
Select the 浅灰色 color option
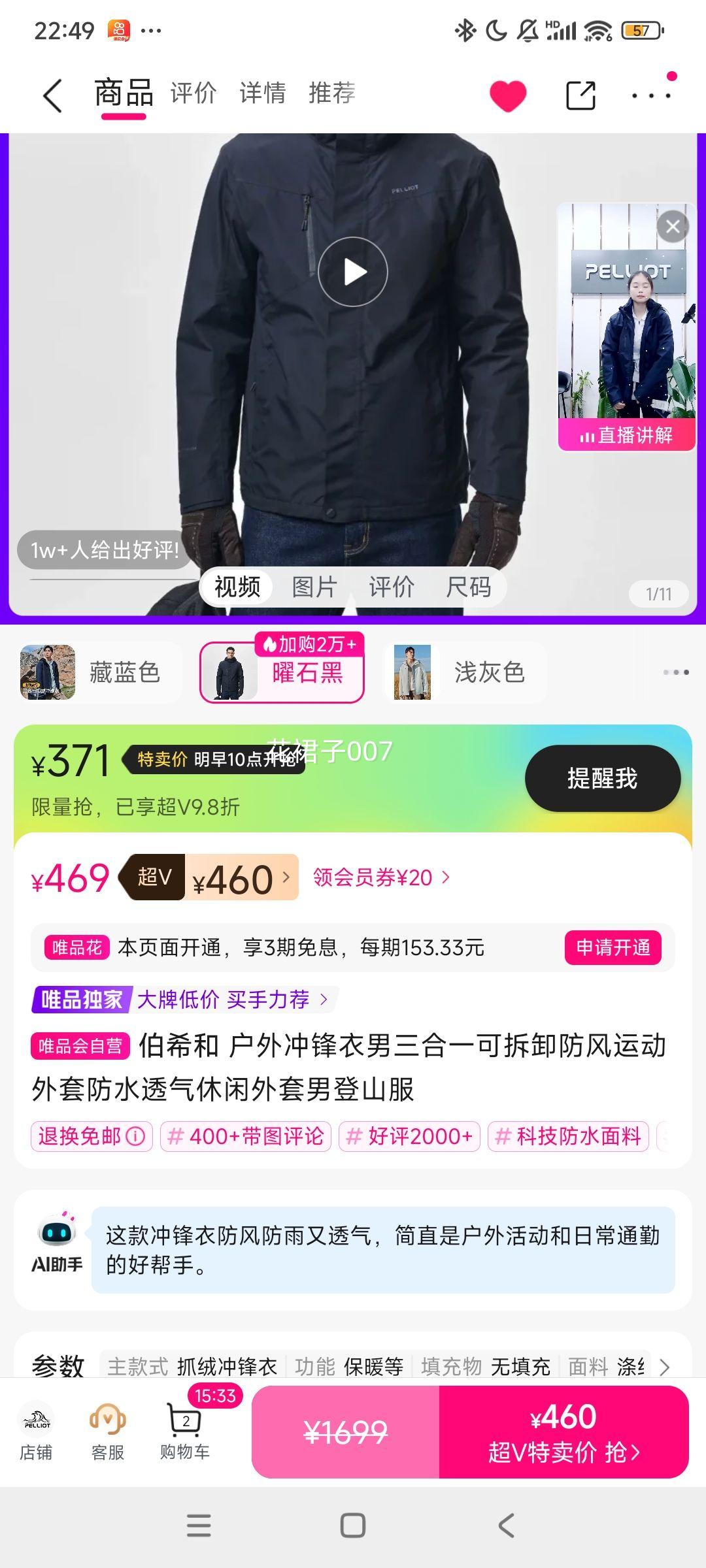coord(464,672)
